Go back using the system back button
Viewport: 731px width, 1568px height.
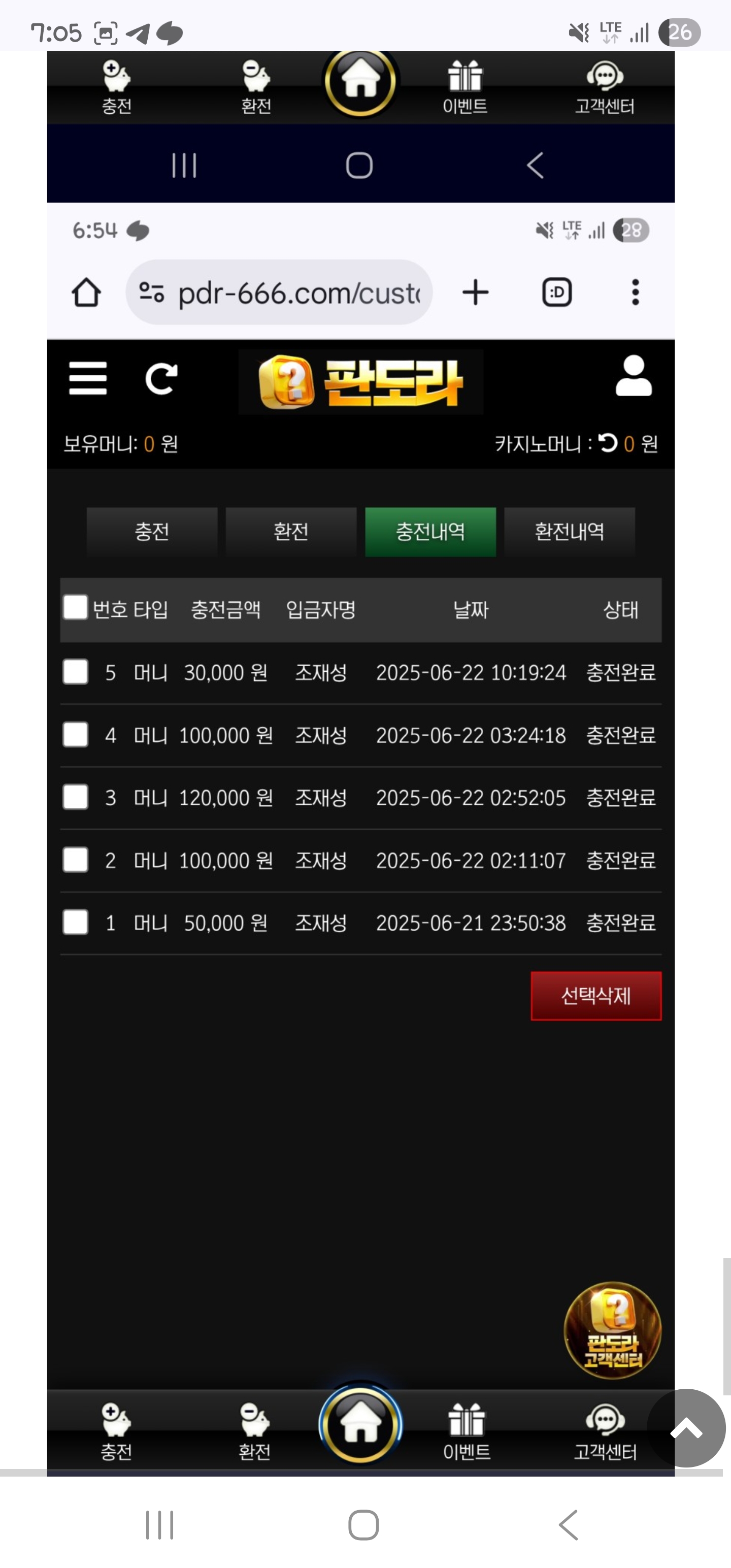[568, 1525]
